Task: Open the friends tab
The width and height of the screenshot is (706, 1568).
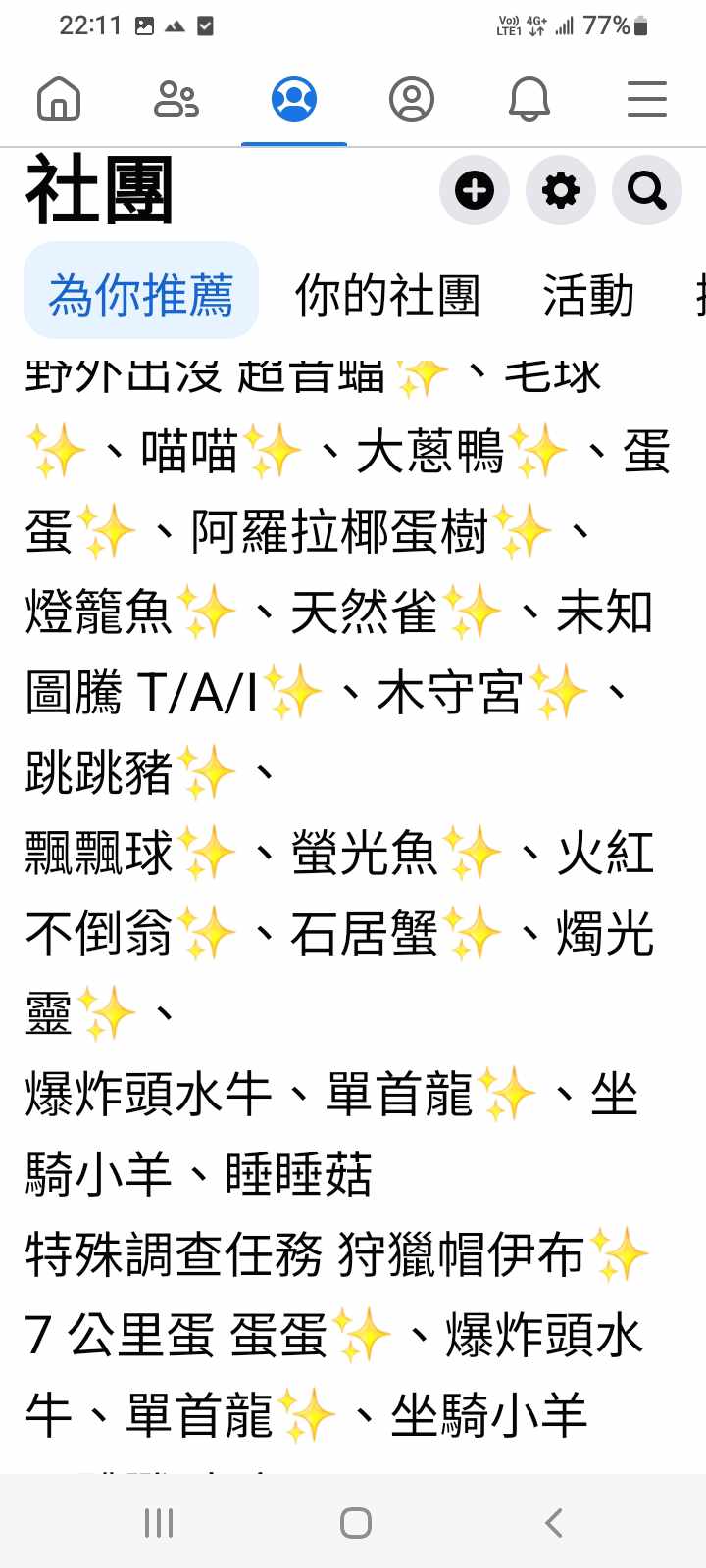Action: pos(176,99)
